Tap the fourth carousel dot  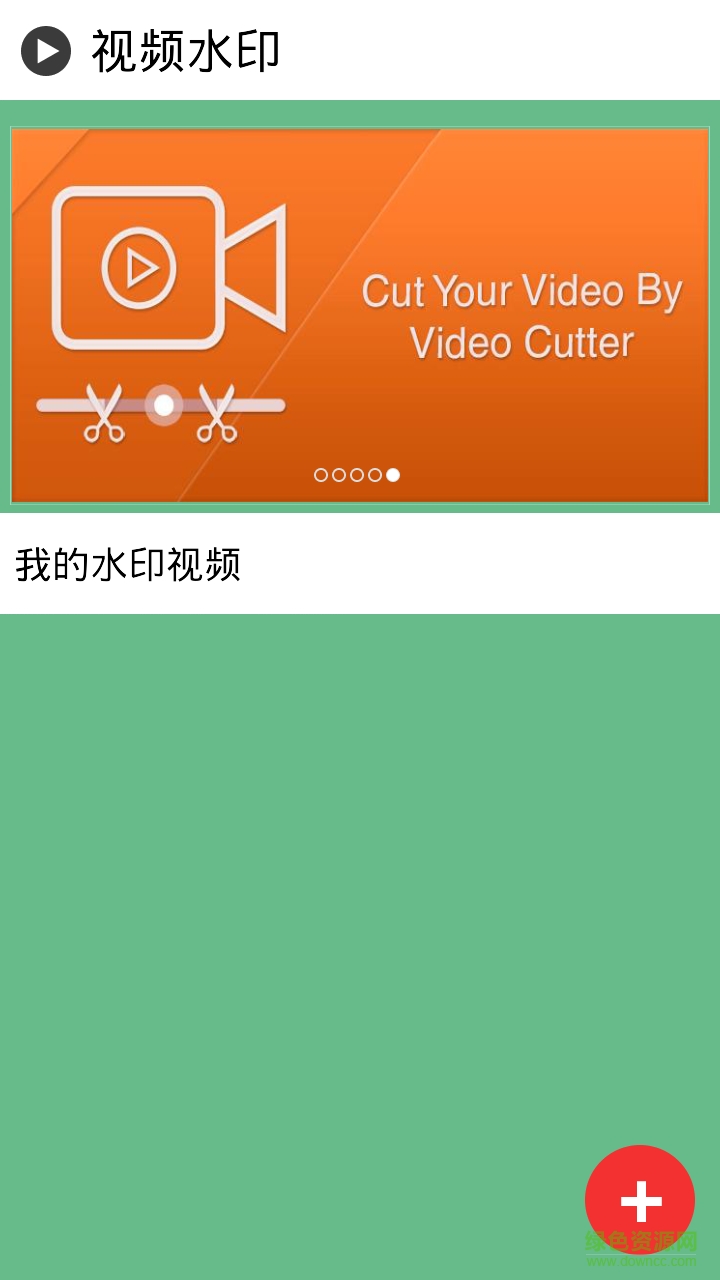(x=375, y=474)
